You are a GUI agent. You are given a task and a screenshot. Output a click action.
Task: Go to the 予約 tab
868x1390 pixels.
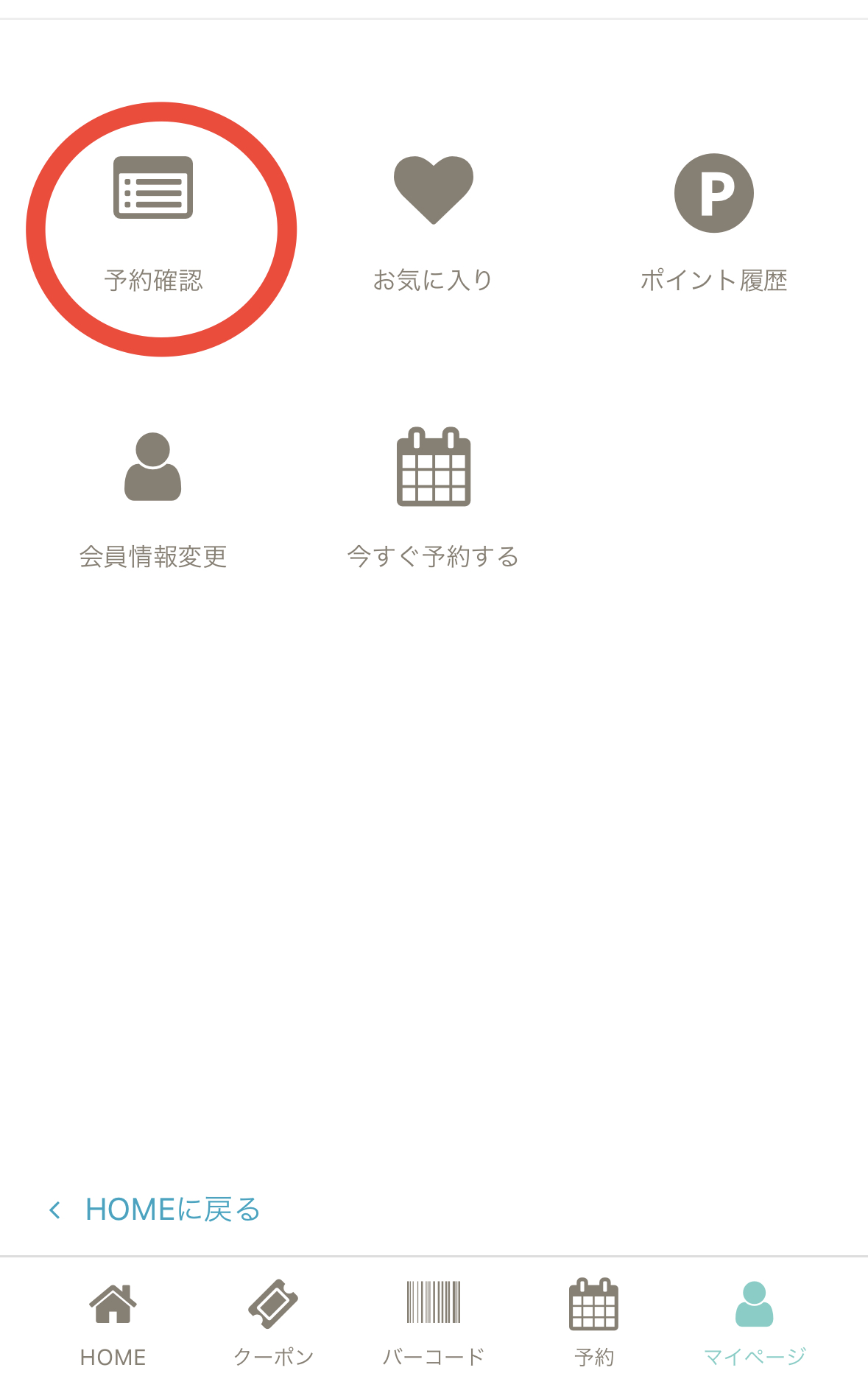593,1323
